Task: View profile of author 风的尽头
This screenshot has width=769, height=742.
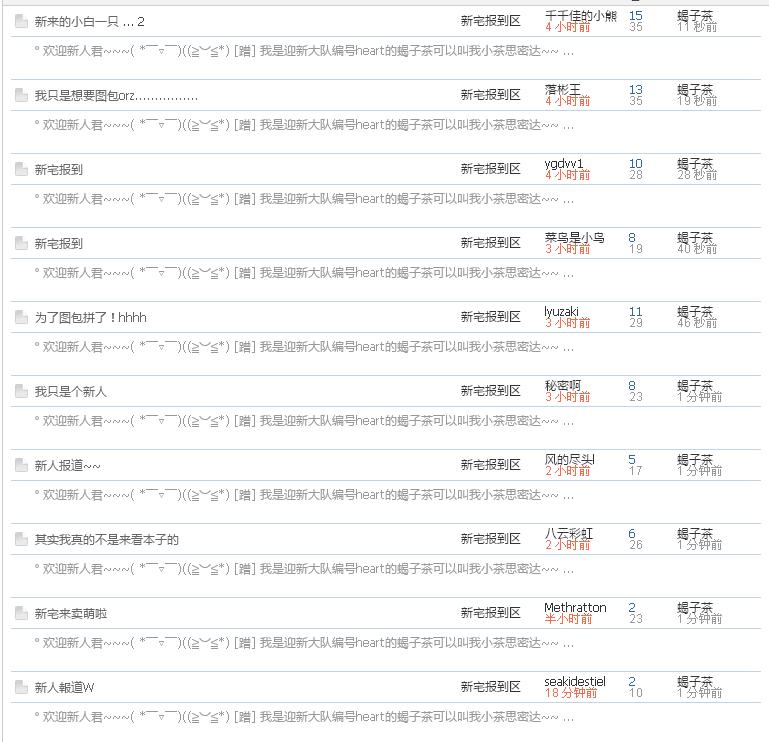Action: [x=569, y=460]
